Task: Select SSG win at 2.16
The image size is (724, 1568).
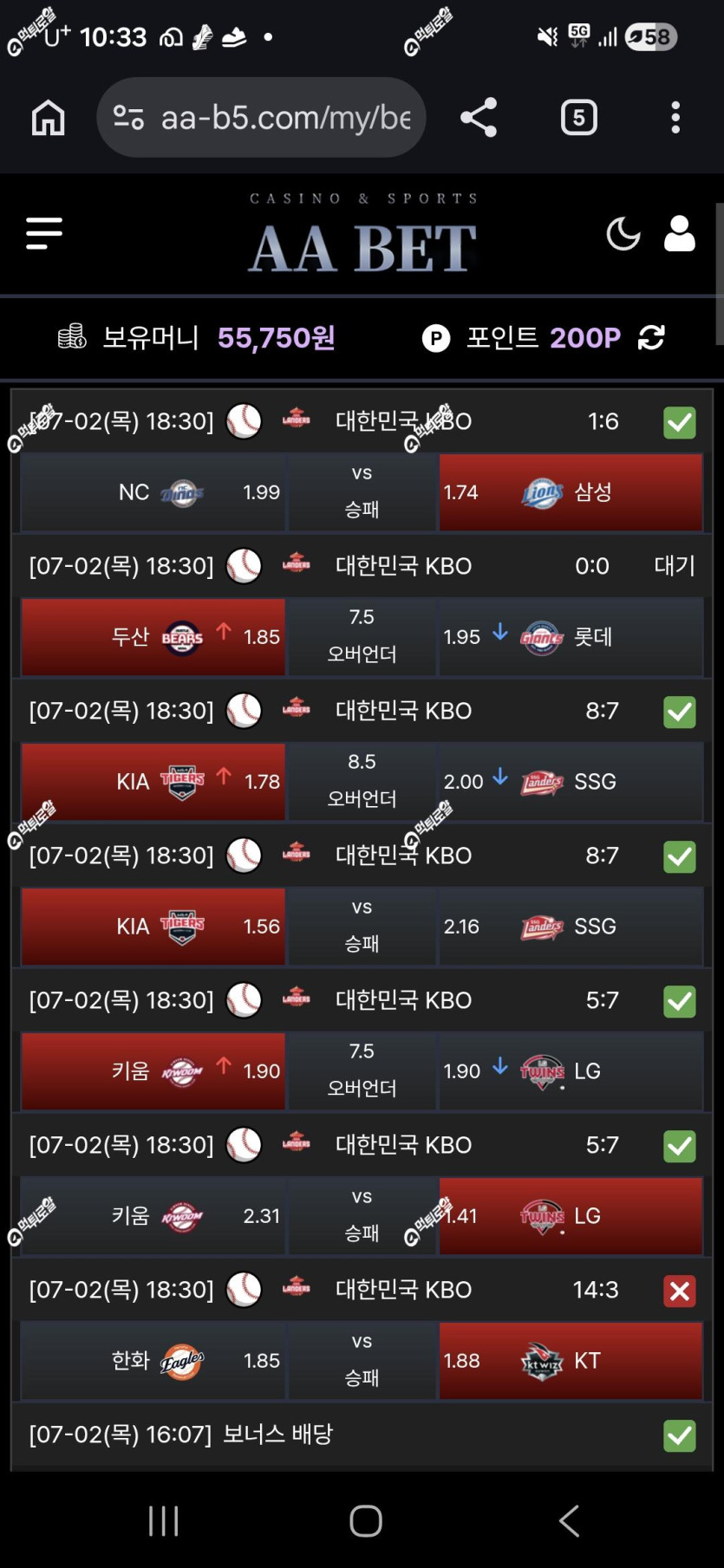Action: coord(571,927)
